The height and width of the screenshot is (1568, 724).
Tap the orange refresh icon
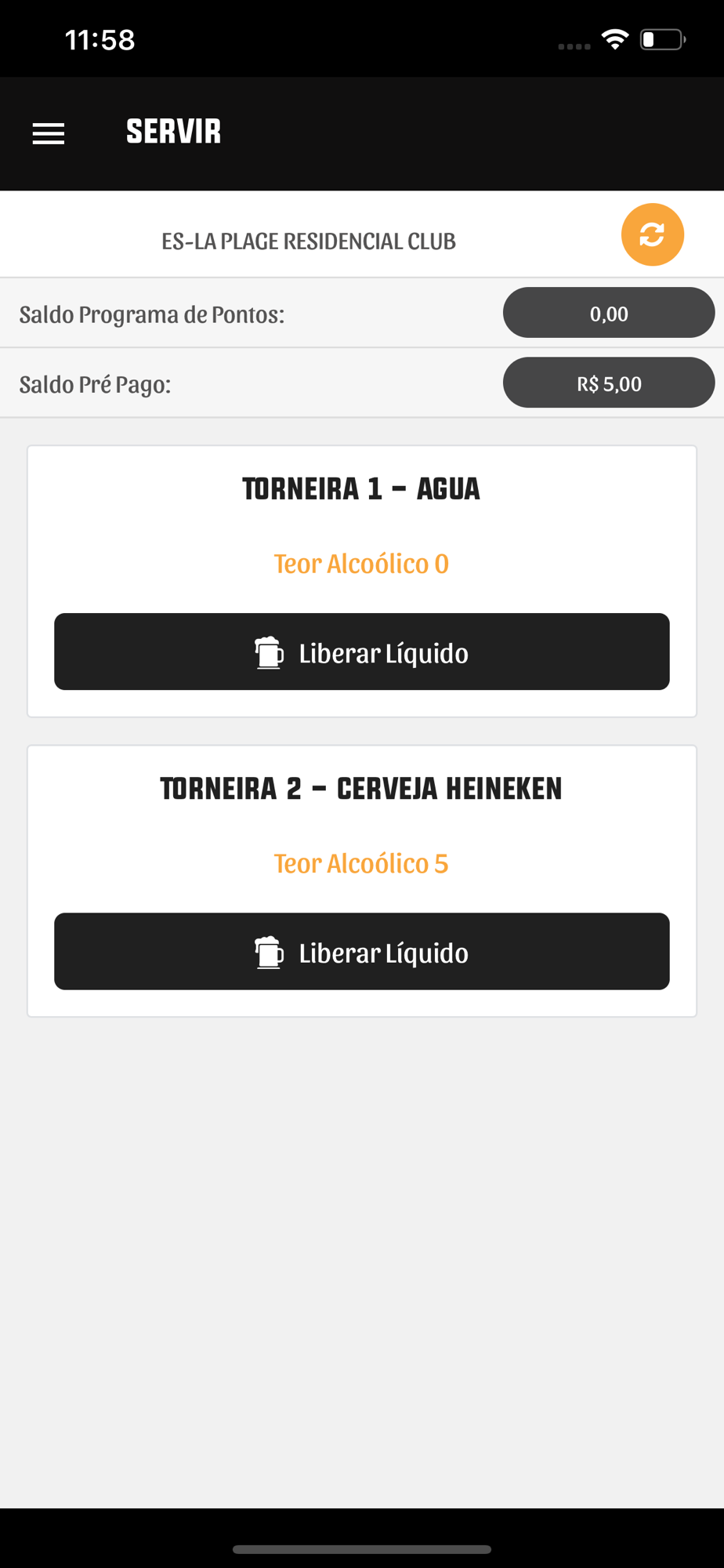click(653, 234)
